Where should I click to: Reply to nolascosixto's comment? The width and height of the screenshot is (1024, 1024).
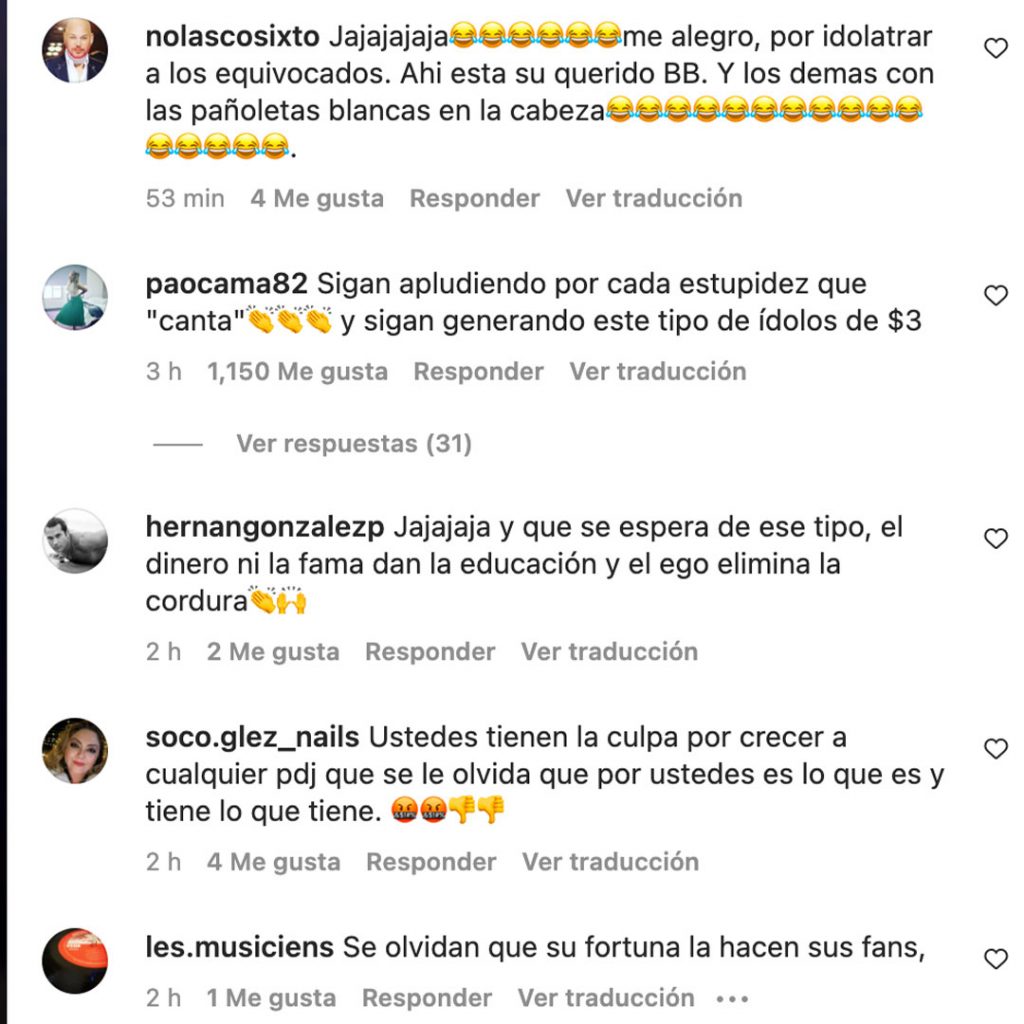pyautogui.click(x=474, y=198)
